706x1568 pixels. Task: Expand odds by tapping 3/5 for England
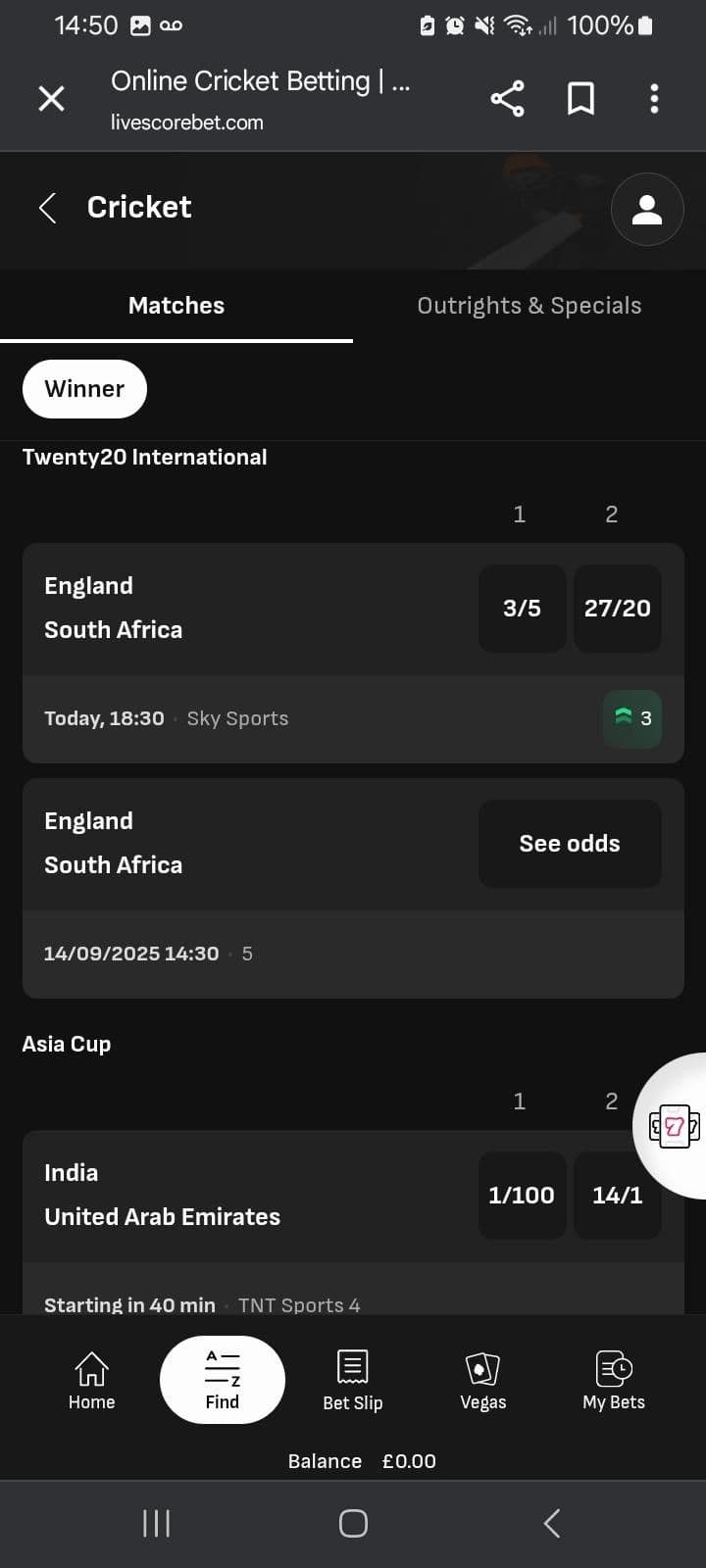click(x=522, y=608)
